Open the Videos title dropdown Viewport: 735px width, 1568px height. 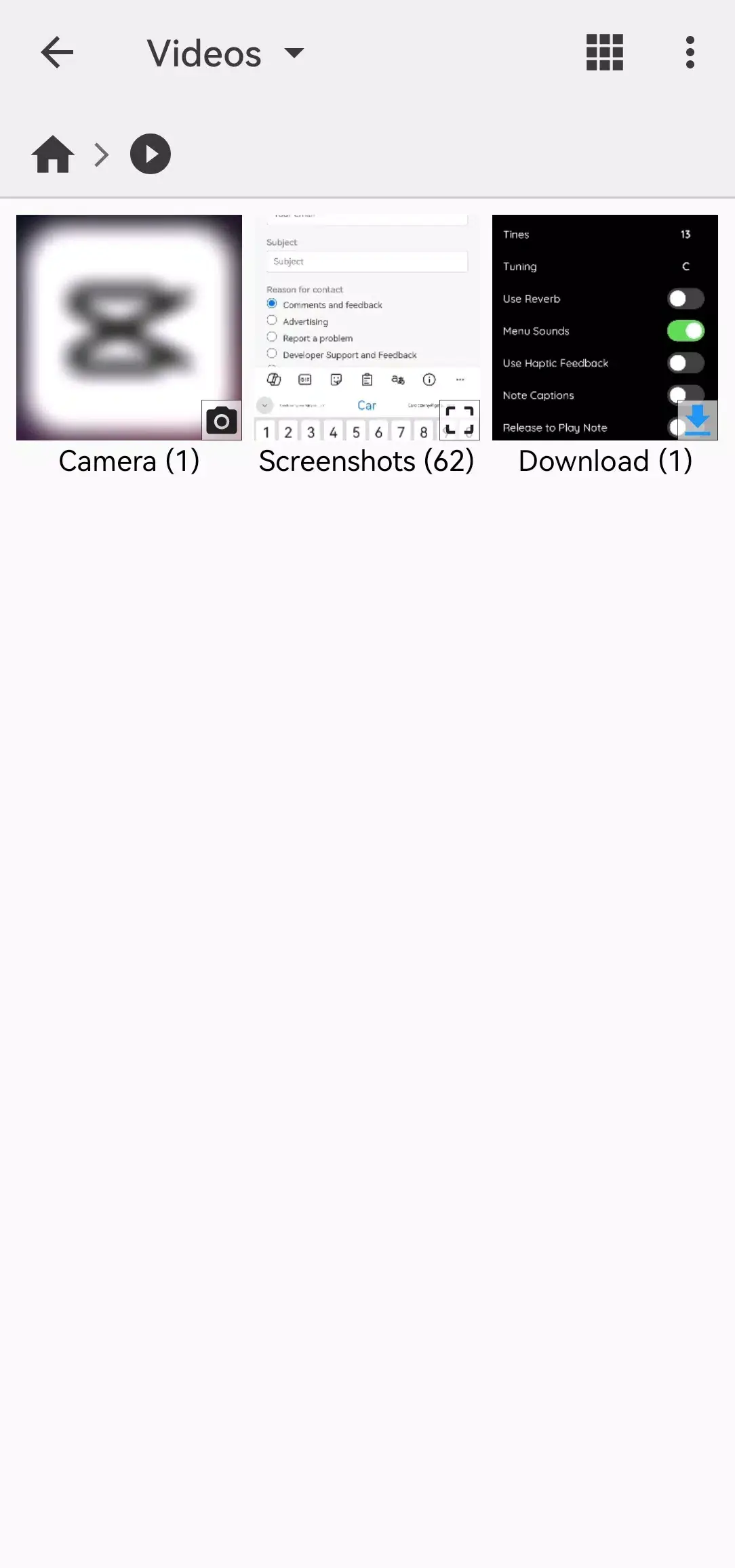point(294,52)
